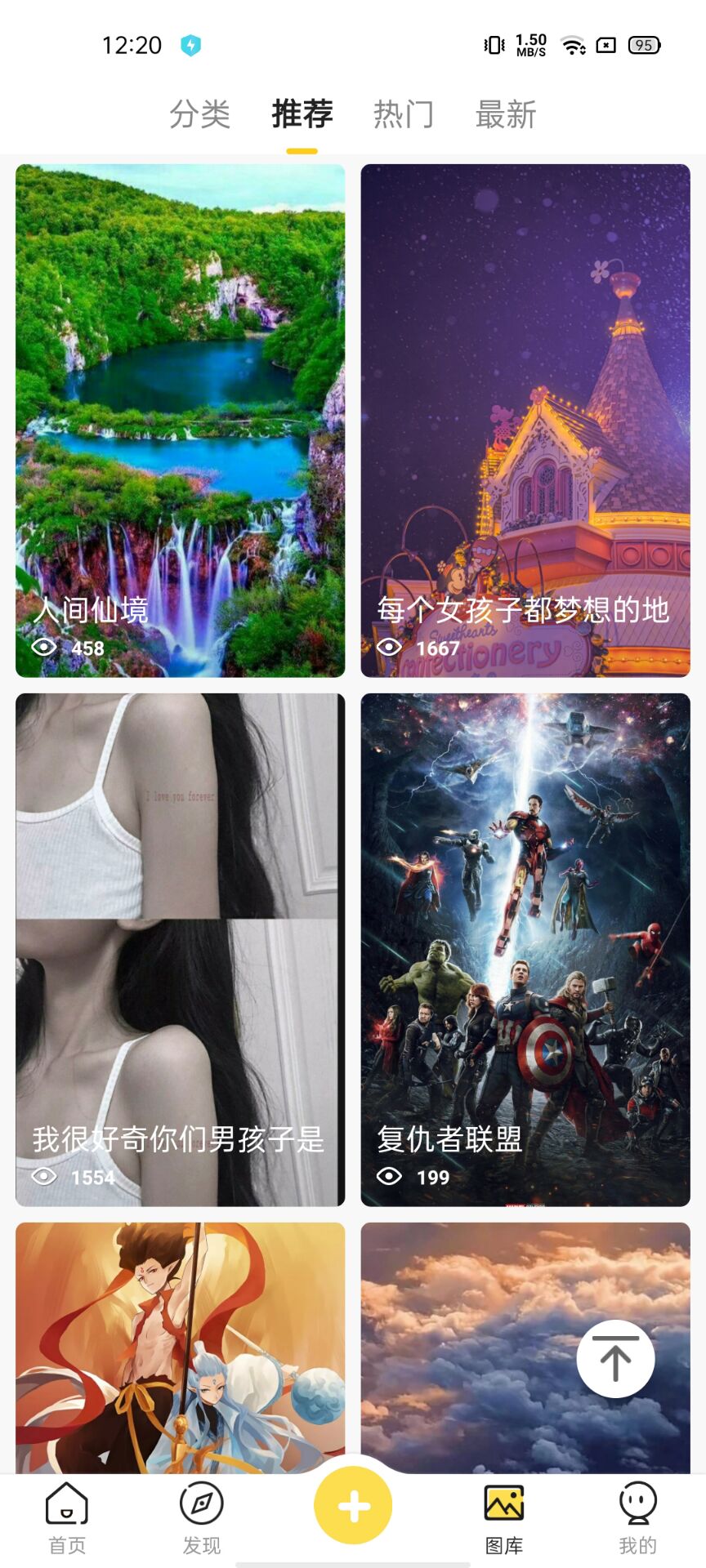View the 我很好奇你们男孩子是 picture
This screenshot has width=706, height=1568.
click(180, 949)
